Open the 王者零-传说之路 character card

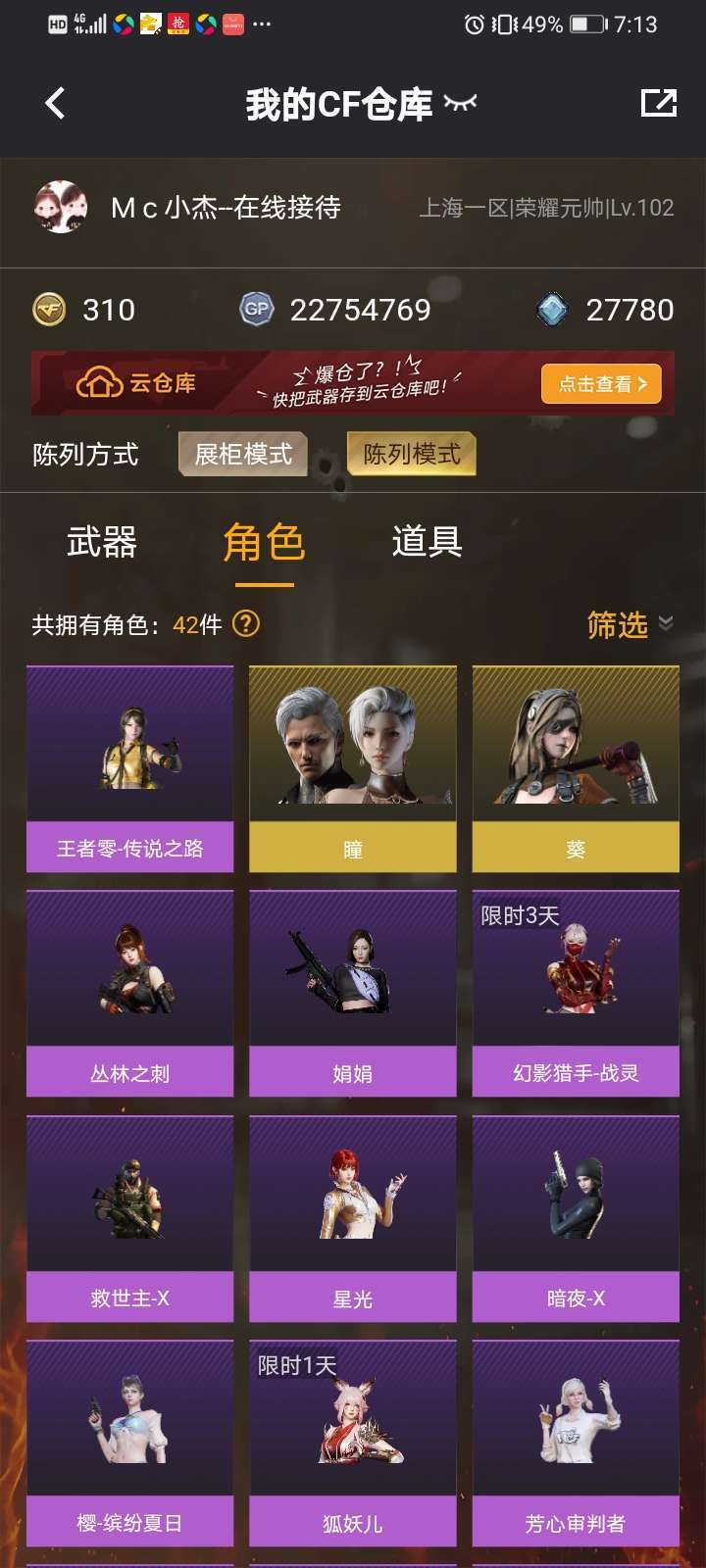point(129,769)
